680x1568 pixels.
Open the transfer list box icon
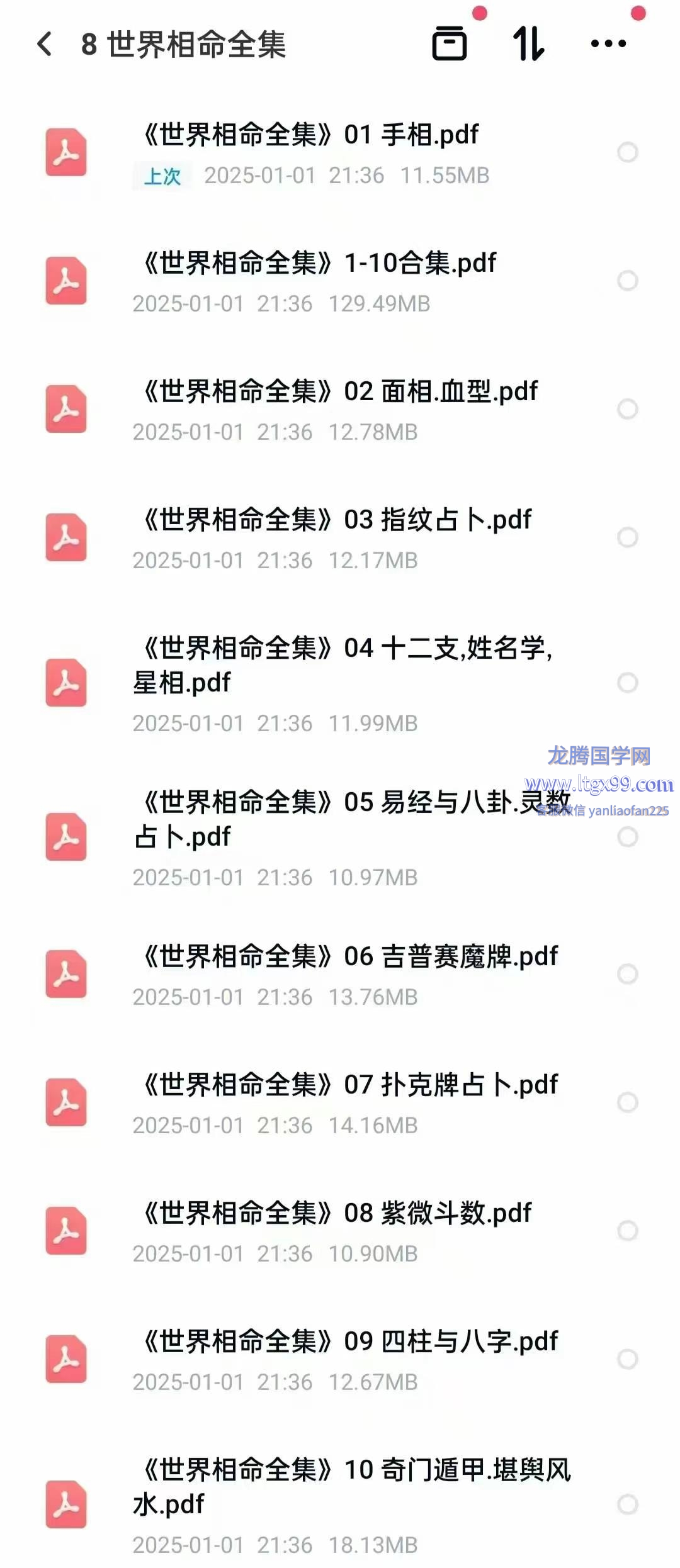tap(450, 44)
